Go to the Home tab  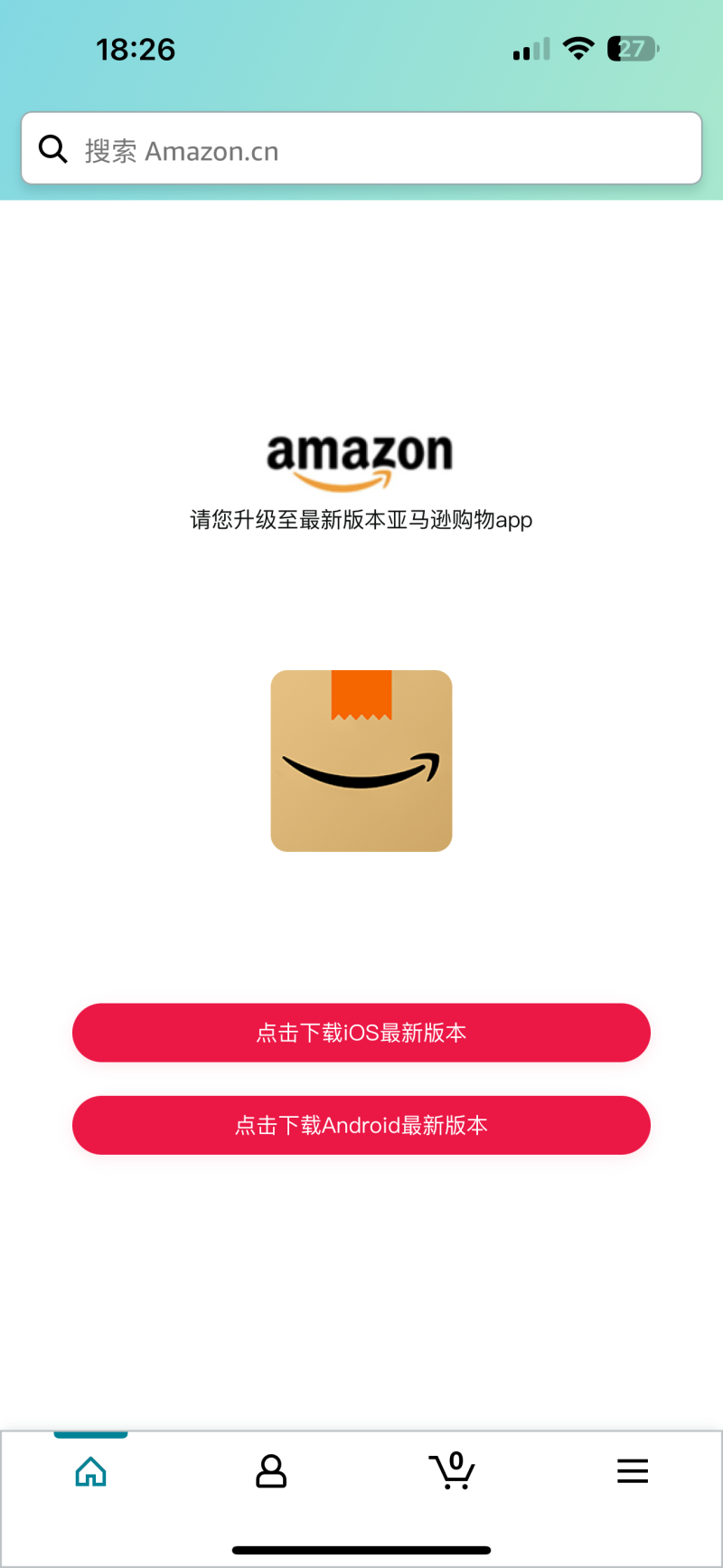pos(90,1472)
